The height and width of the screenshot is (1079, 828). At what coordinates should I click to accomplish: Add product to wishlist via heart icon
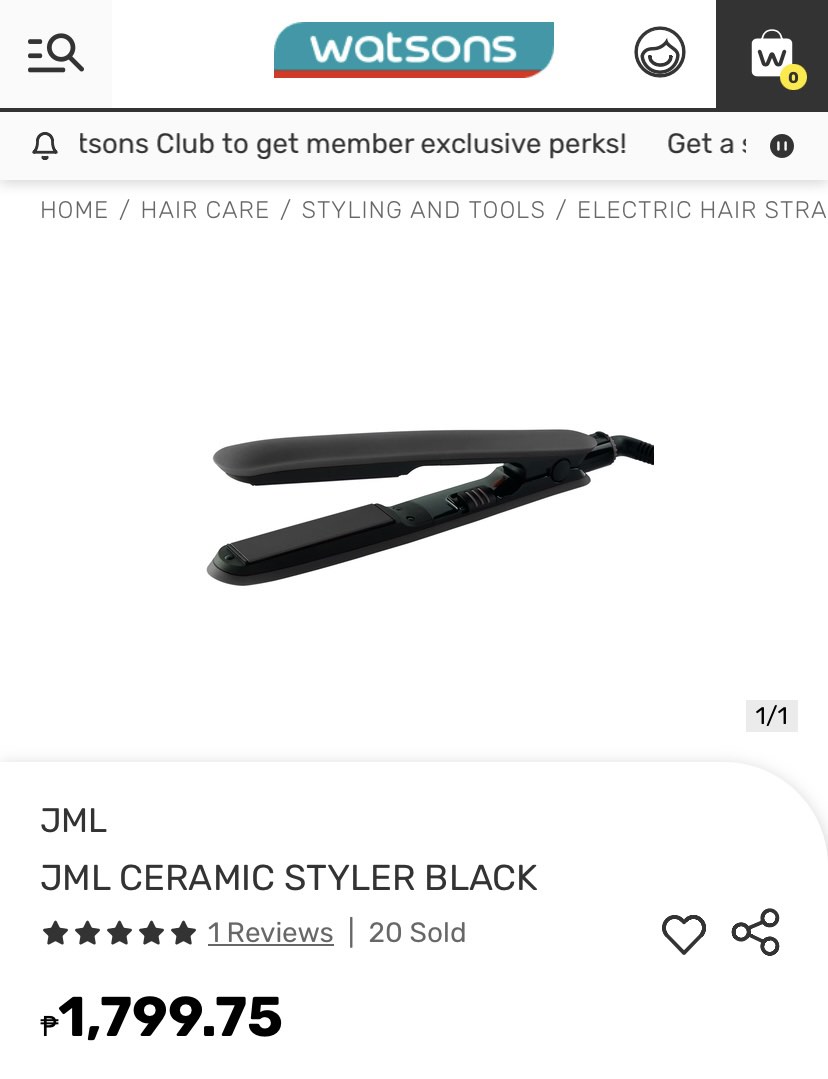(x=684, y=934)
